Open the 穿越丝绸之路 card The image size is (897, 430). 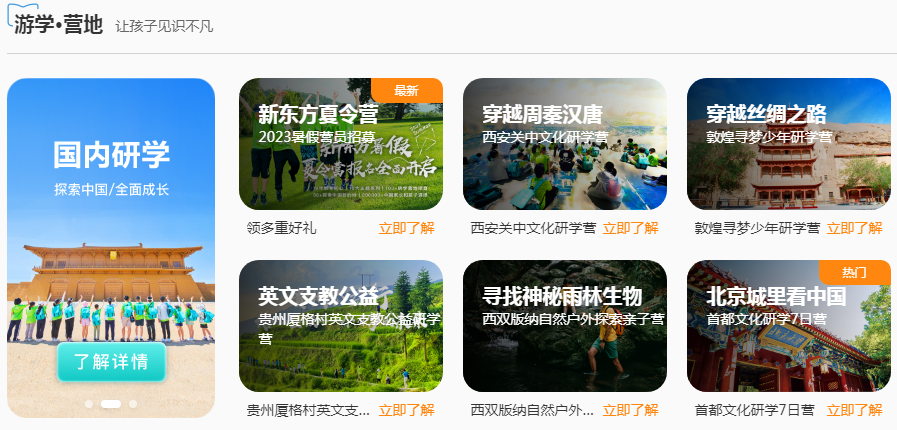[x=788, y=144]
